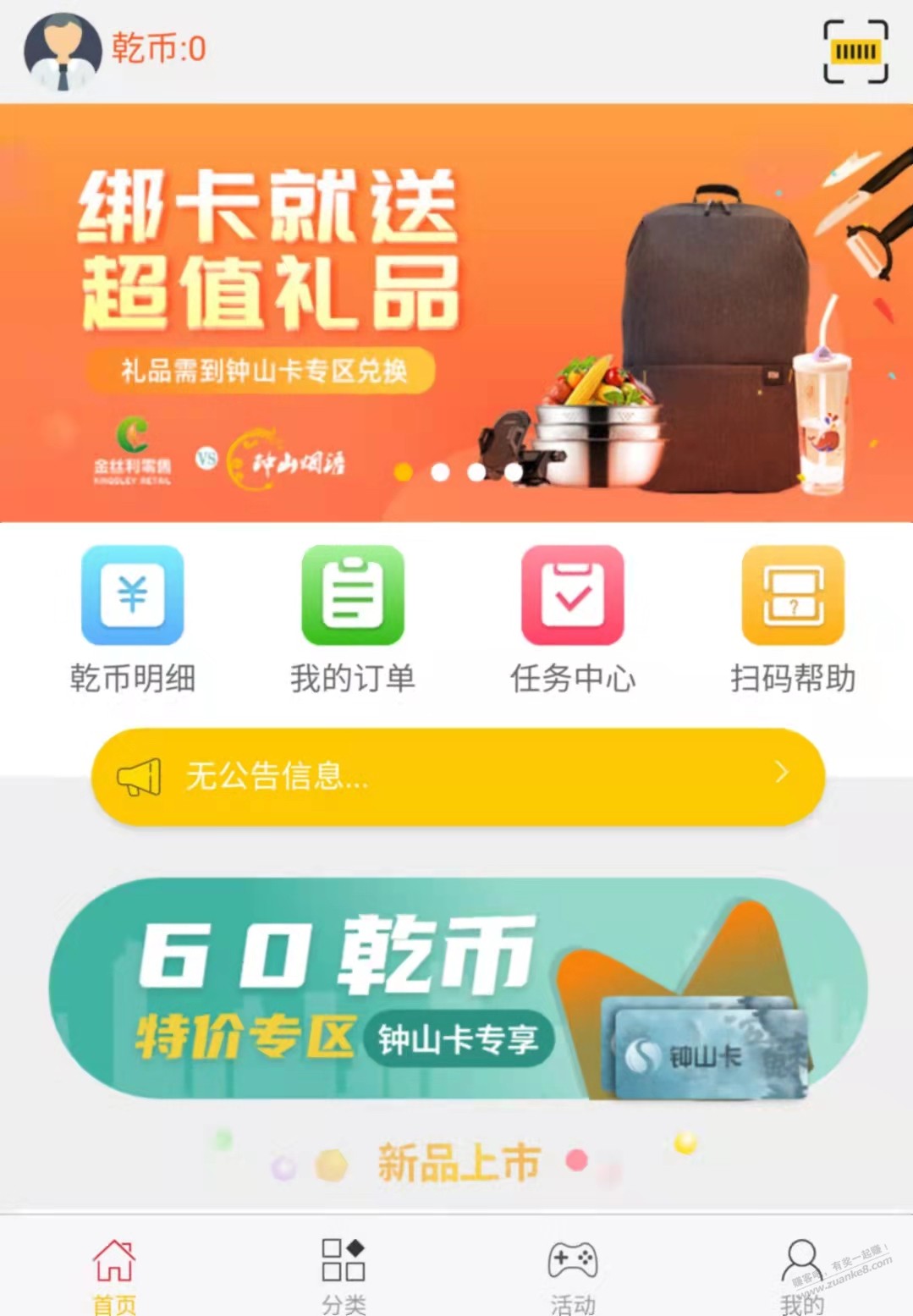This screenshot has width=913, height=1316.
Task: Tap the profile avatar
Action: [63, 52]
